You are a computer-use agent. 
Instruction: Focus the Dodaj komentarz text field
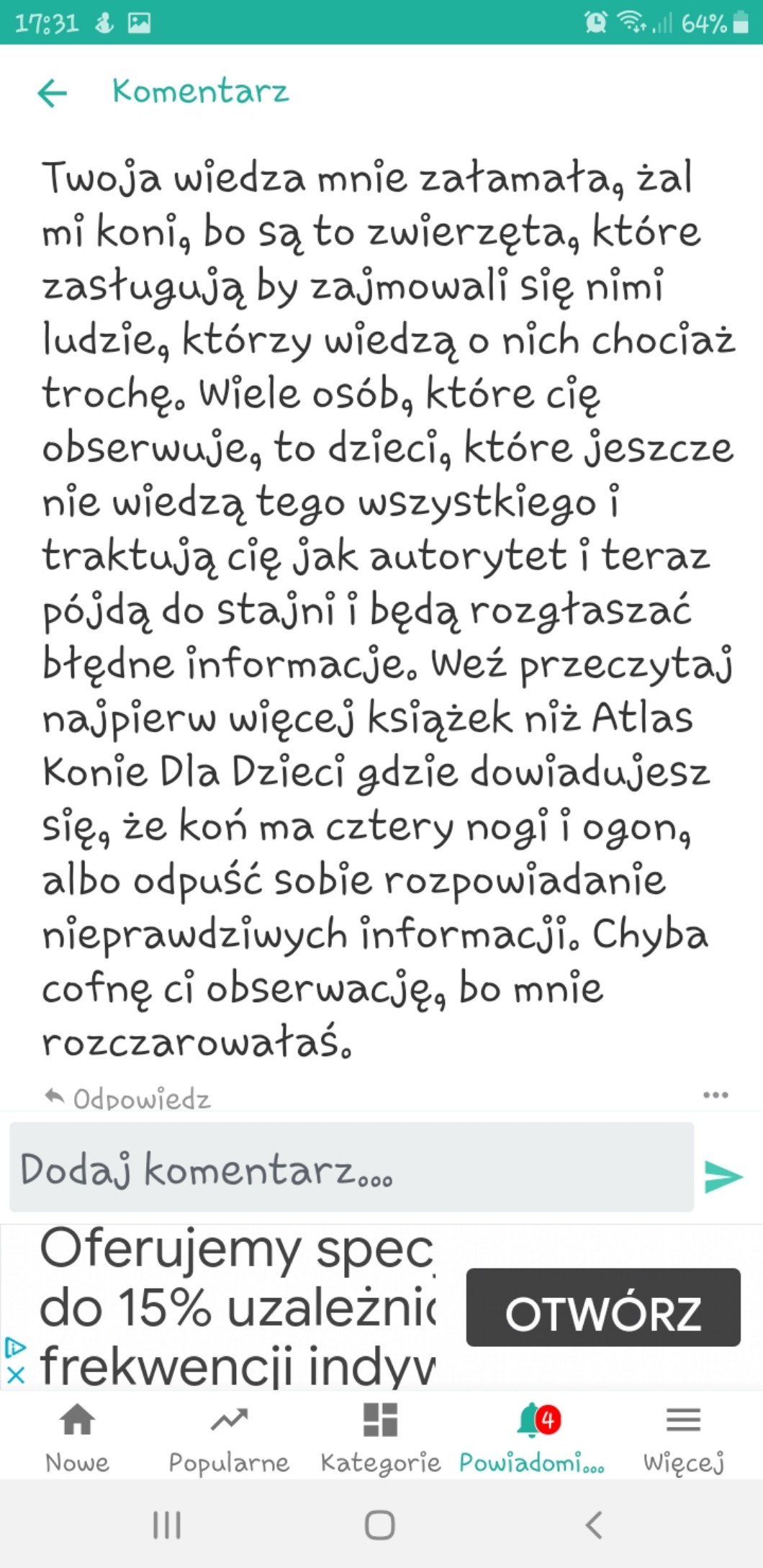[351, 1168]
